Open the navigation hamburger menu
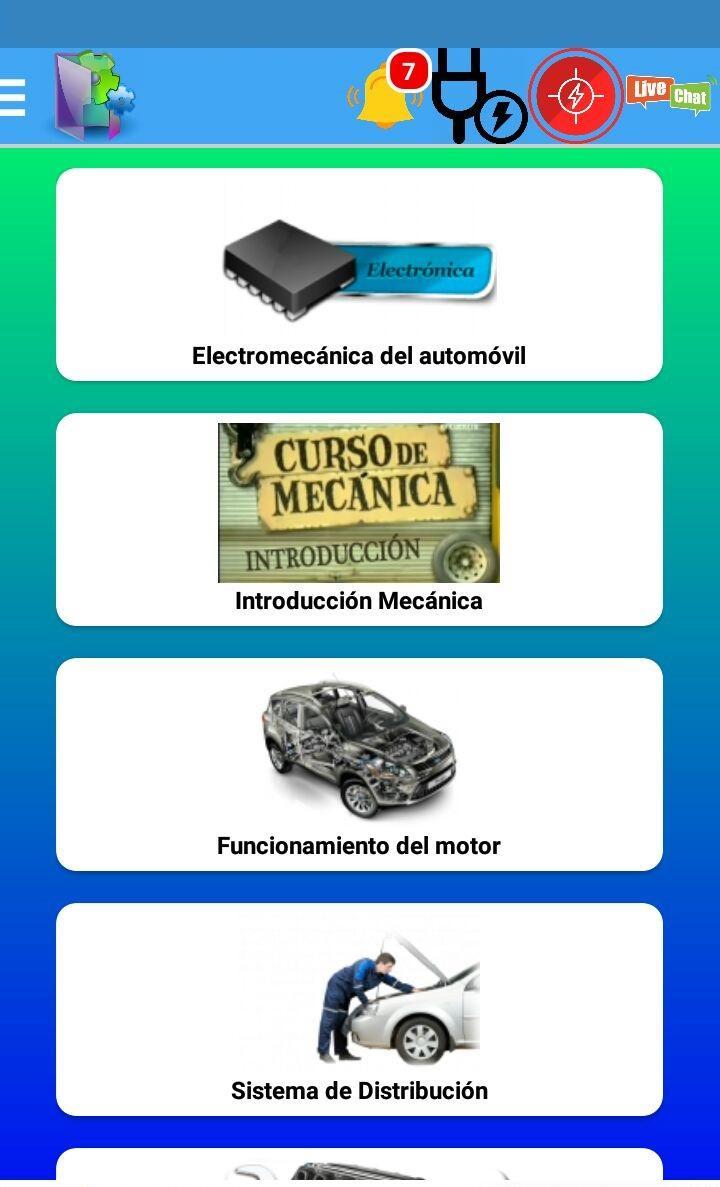The width and height of the screenshot is (720, 1187). (15, 97)
